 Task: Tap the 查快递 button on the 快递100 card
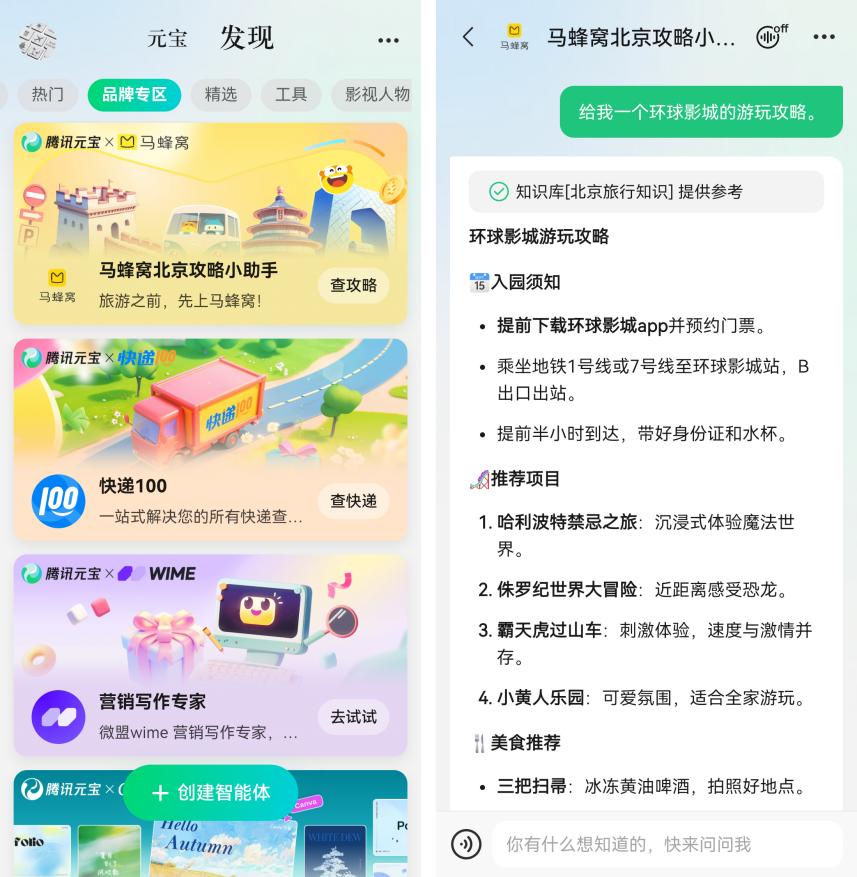tap(353, 501)
